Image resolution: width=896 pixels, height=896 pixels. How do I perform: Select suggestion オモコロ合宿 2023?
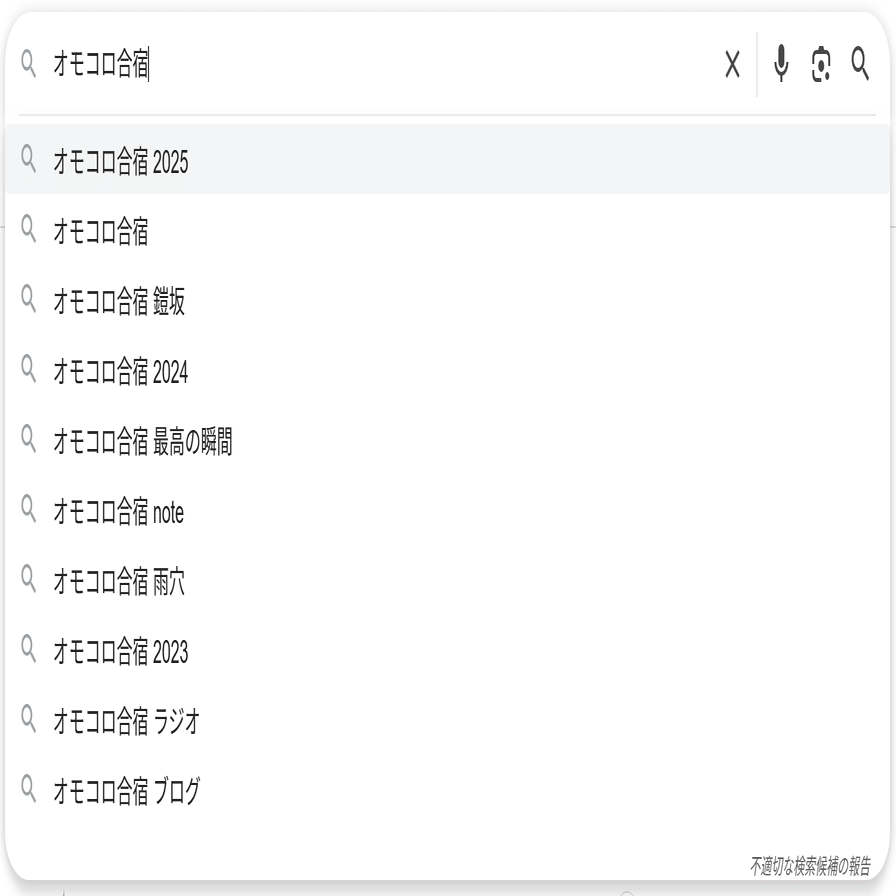coord(120,652)
